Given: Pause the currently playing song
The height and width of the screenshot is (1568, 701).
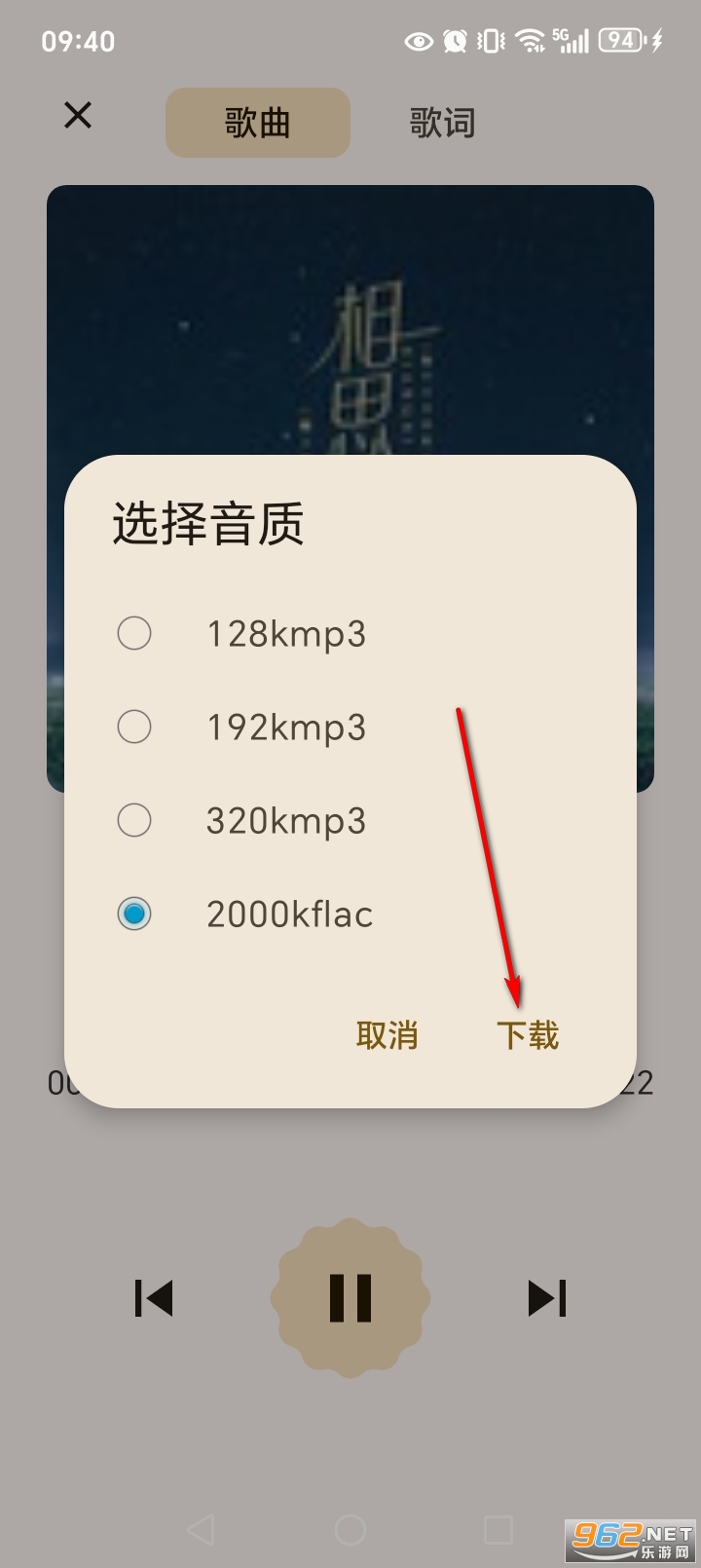Looking at the screenshot, I should click(352, 1297).
